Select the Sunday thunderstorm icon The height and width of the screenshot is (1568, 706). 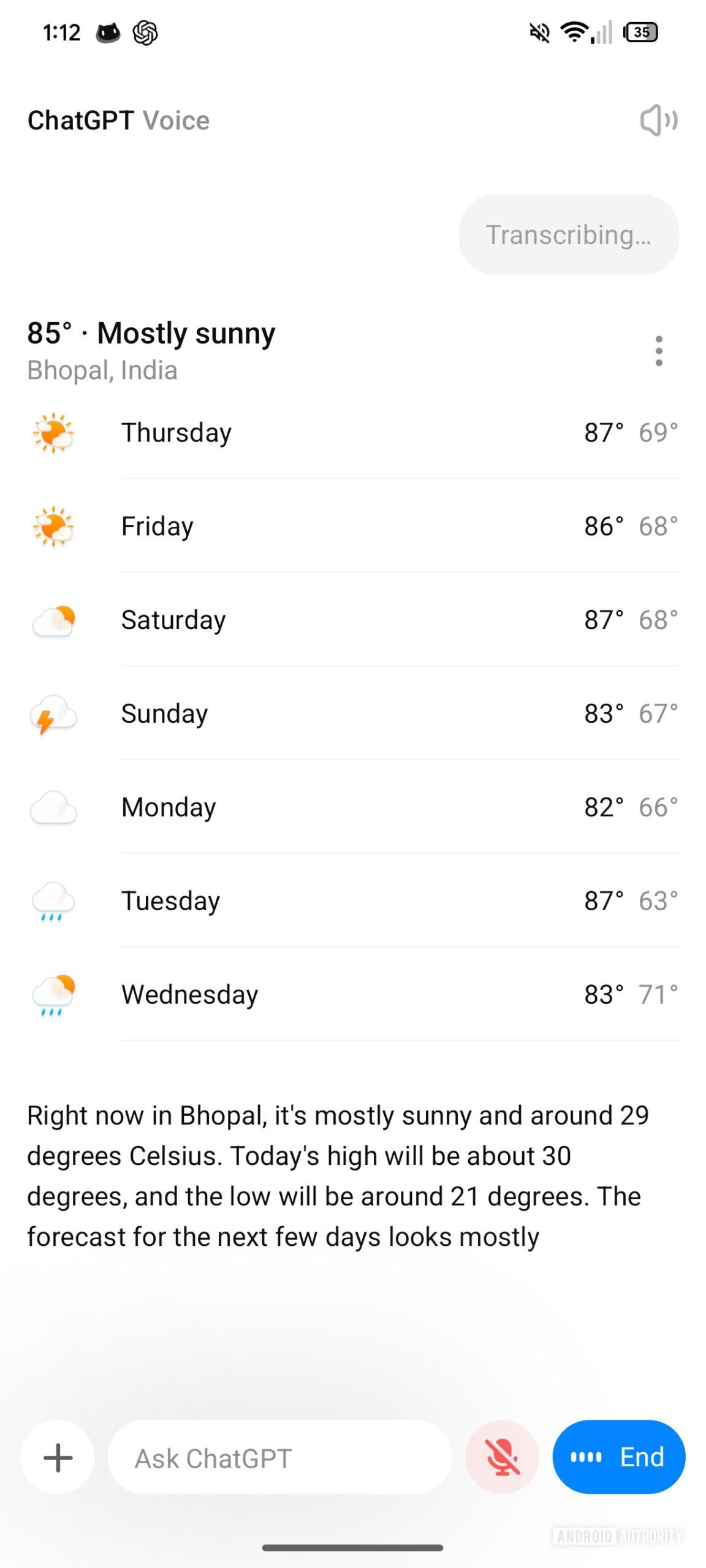[53, 713]
